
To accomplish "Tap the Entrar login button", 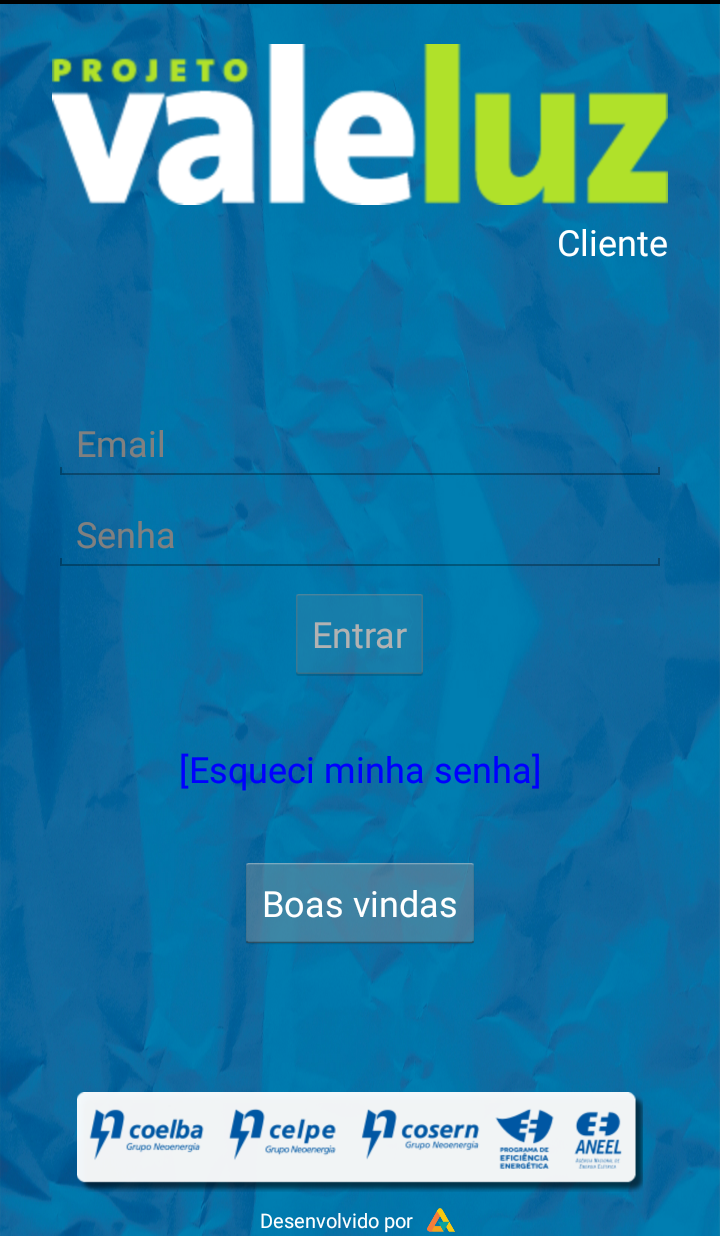I will pyautogui.click(x=359, y=635).
